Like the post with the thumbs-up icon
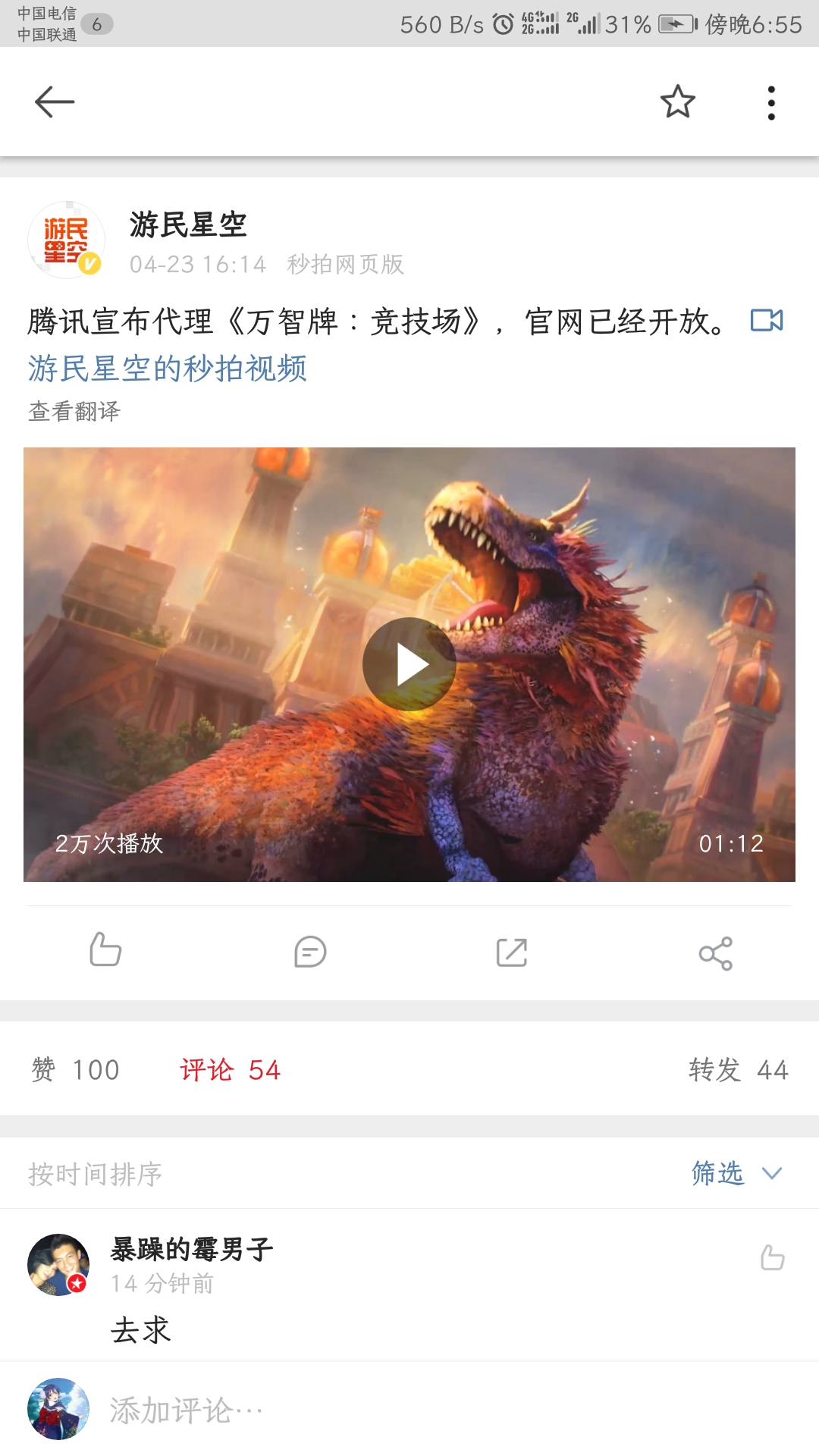819x1456 pixels. click(105, 951)
